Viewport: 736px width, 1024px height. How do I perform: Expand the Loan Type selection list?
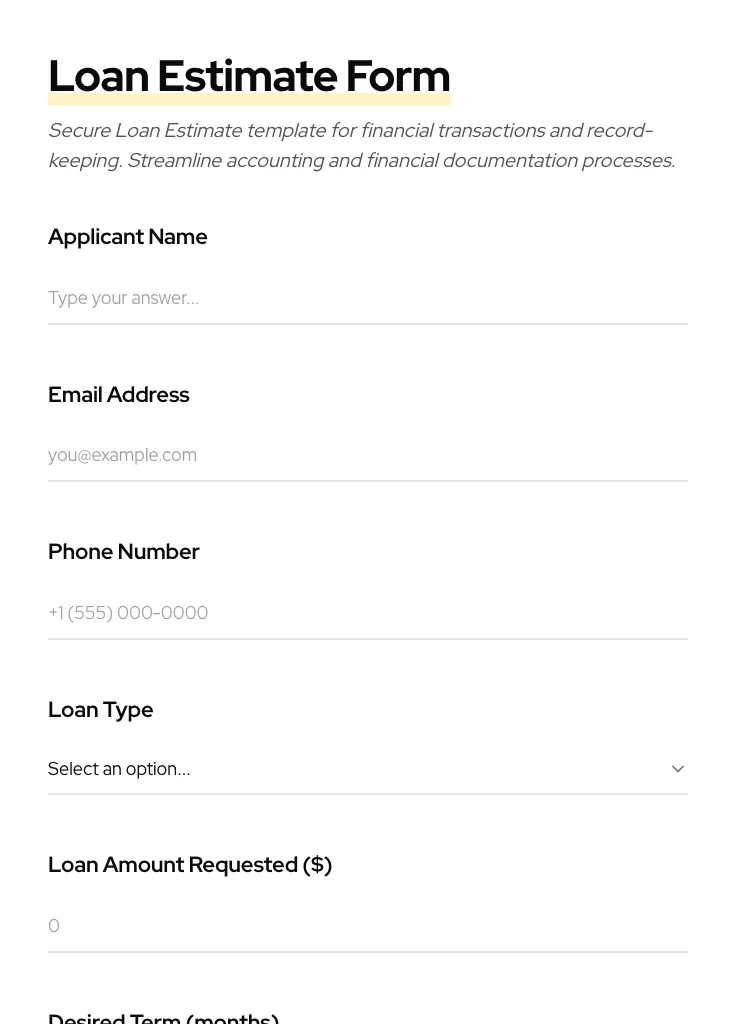368,769
